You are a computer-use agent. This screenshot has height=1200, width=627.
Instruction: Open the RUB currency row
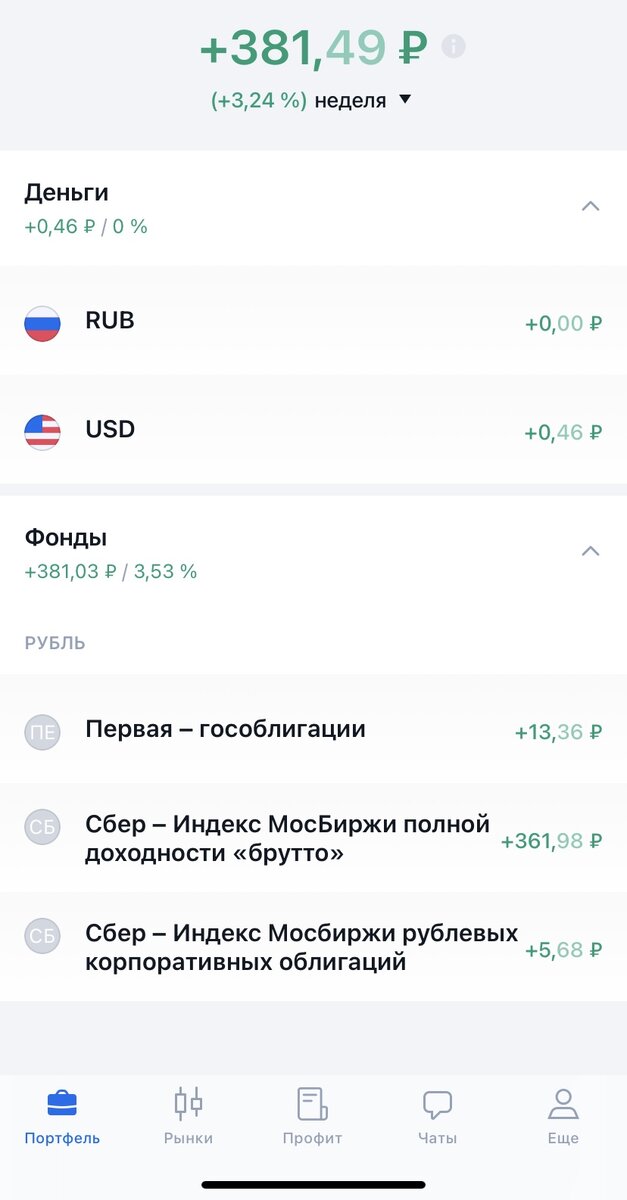[313, 322]
